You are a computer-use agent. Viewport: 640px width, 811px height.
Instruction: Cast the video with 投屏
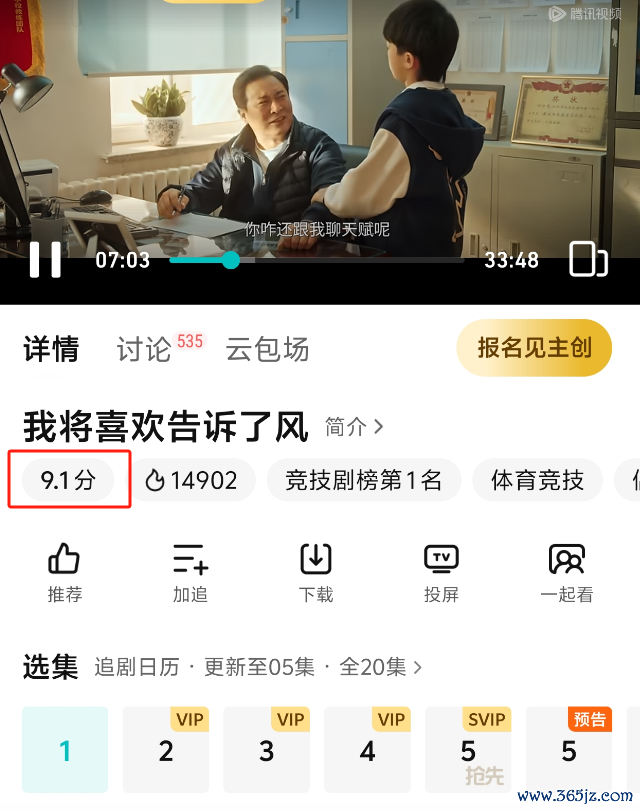[441, 573]
